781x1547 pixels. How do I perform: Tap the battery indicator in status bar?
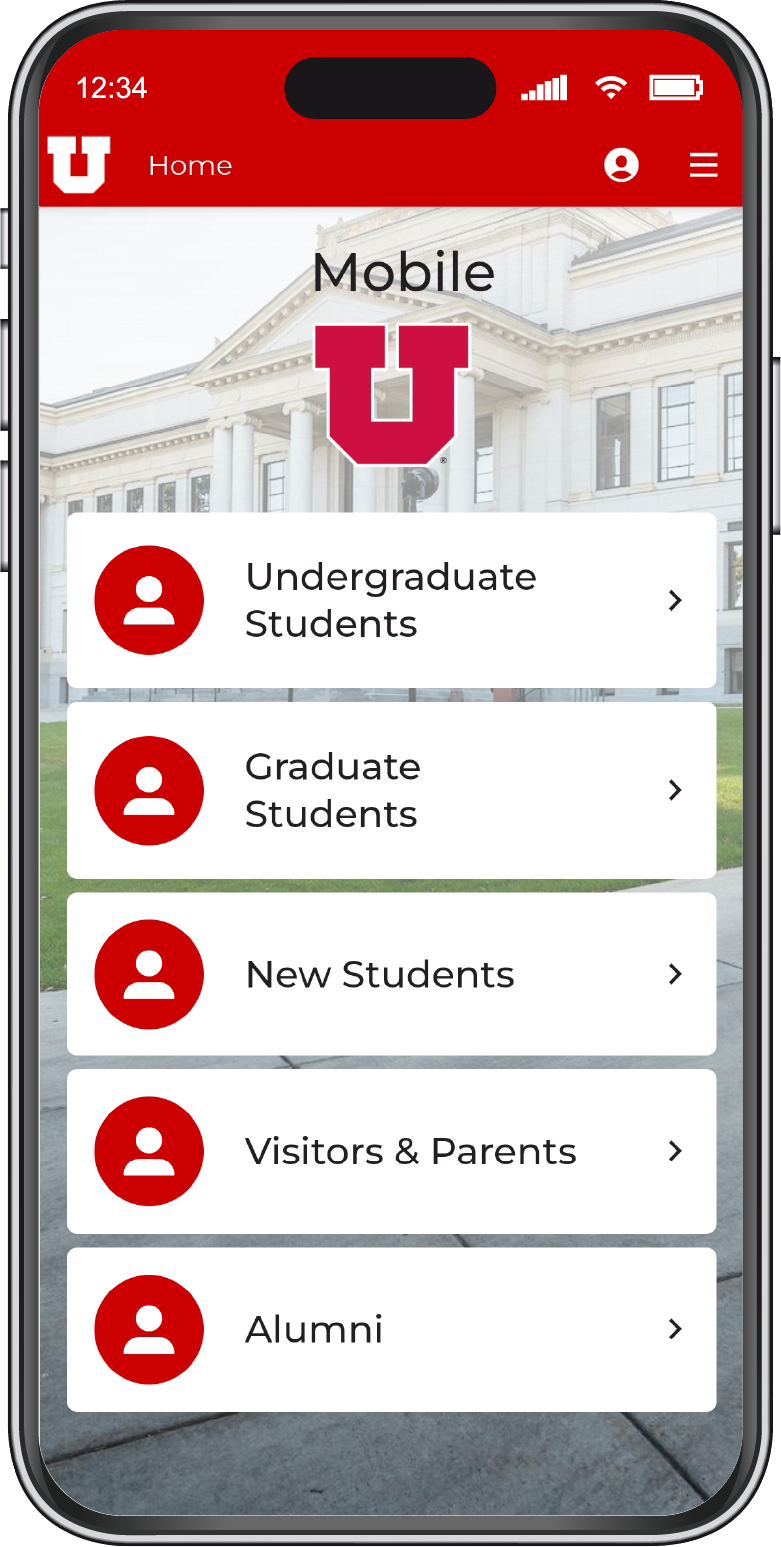[678, 87]
